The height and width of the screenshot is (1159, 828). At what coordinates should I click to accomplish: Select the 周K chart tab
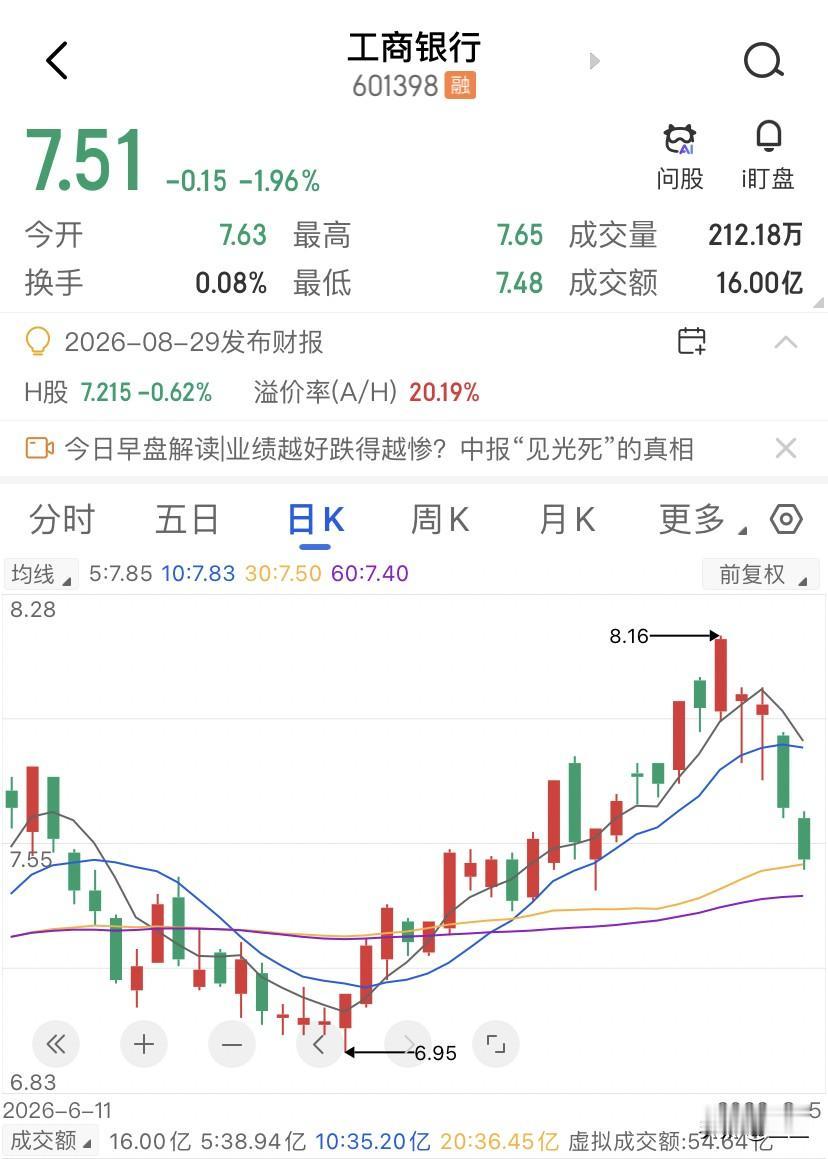[x=440, y=520]
